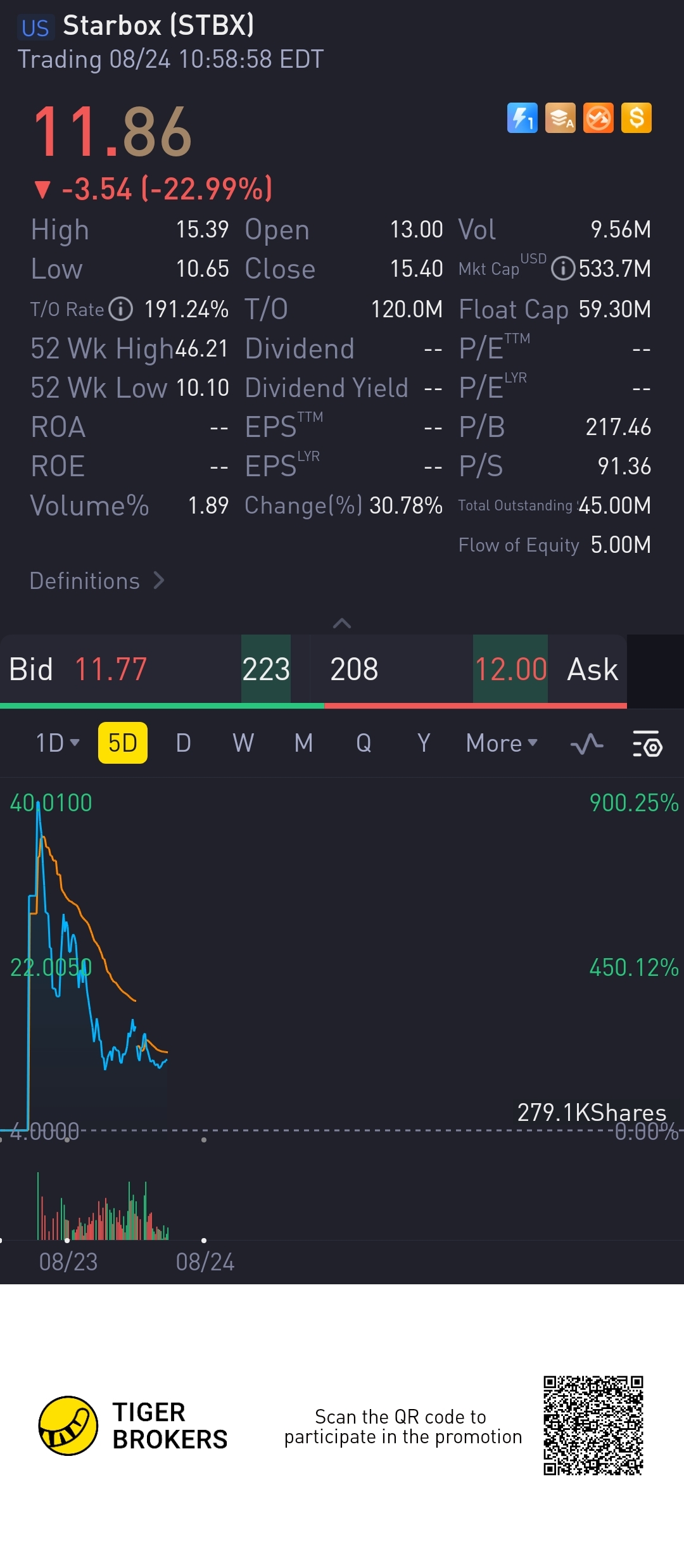Switch to the yearly Y chart
Viewport: 684px width, 1568px height.
pyautogui.click(x=424, y=743)
